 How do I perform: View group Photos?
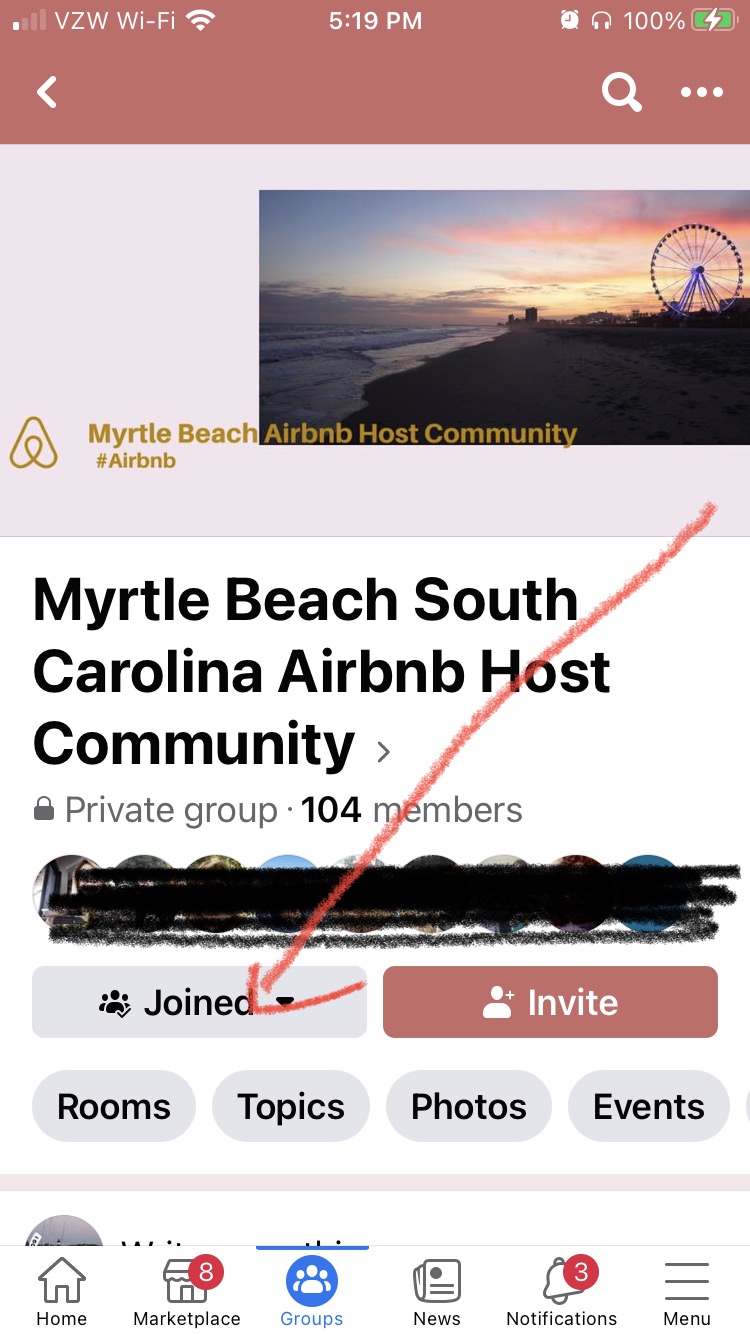coord(468,1106)
